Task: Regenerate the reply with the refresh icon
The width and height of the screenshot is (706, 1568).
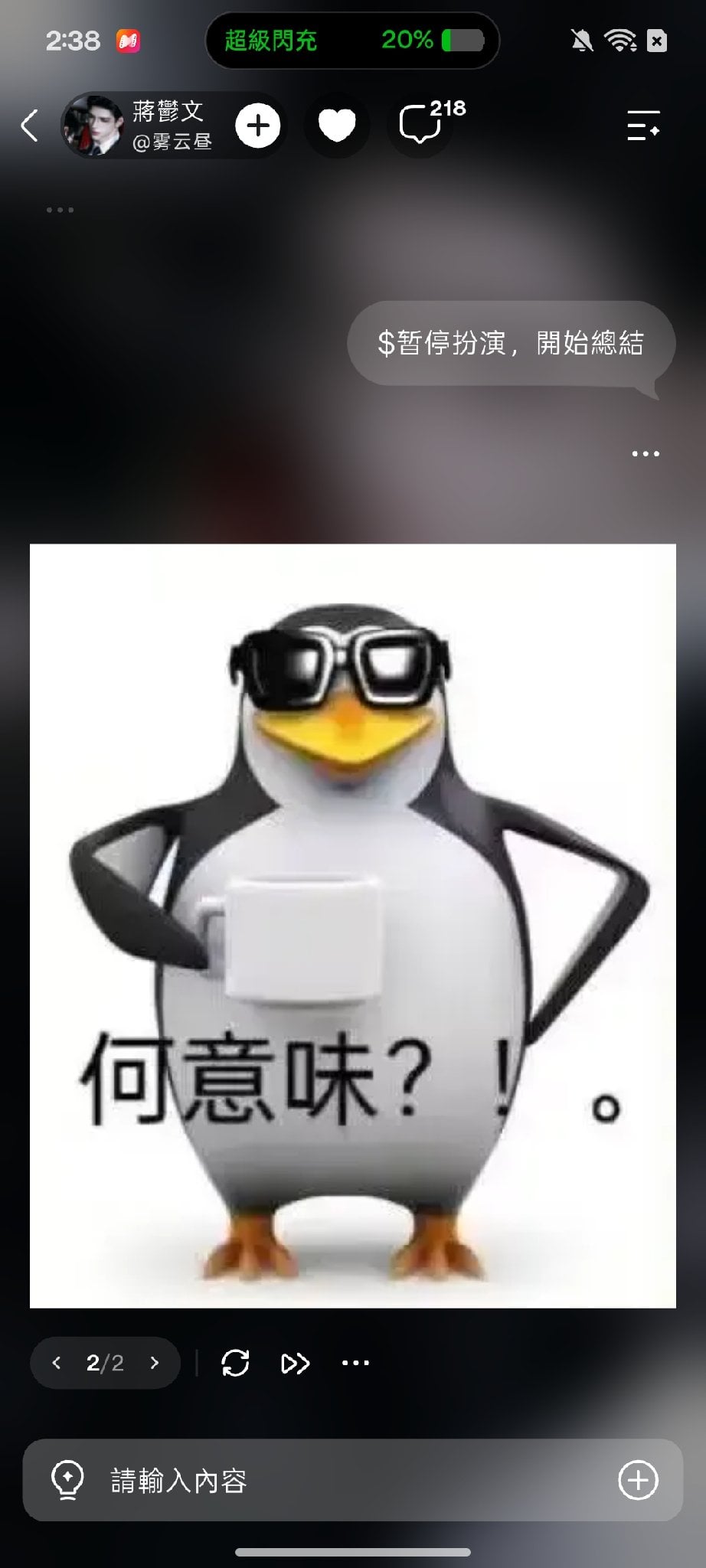Action: 235,1363
